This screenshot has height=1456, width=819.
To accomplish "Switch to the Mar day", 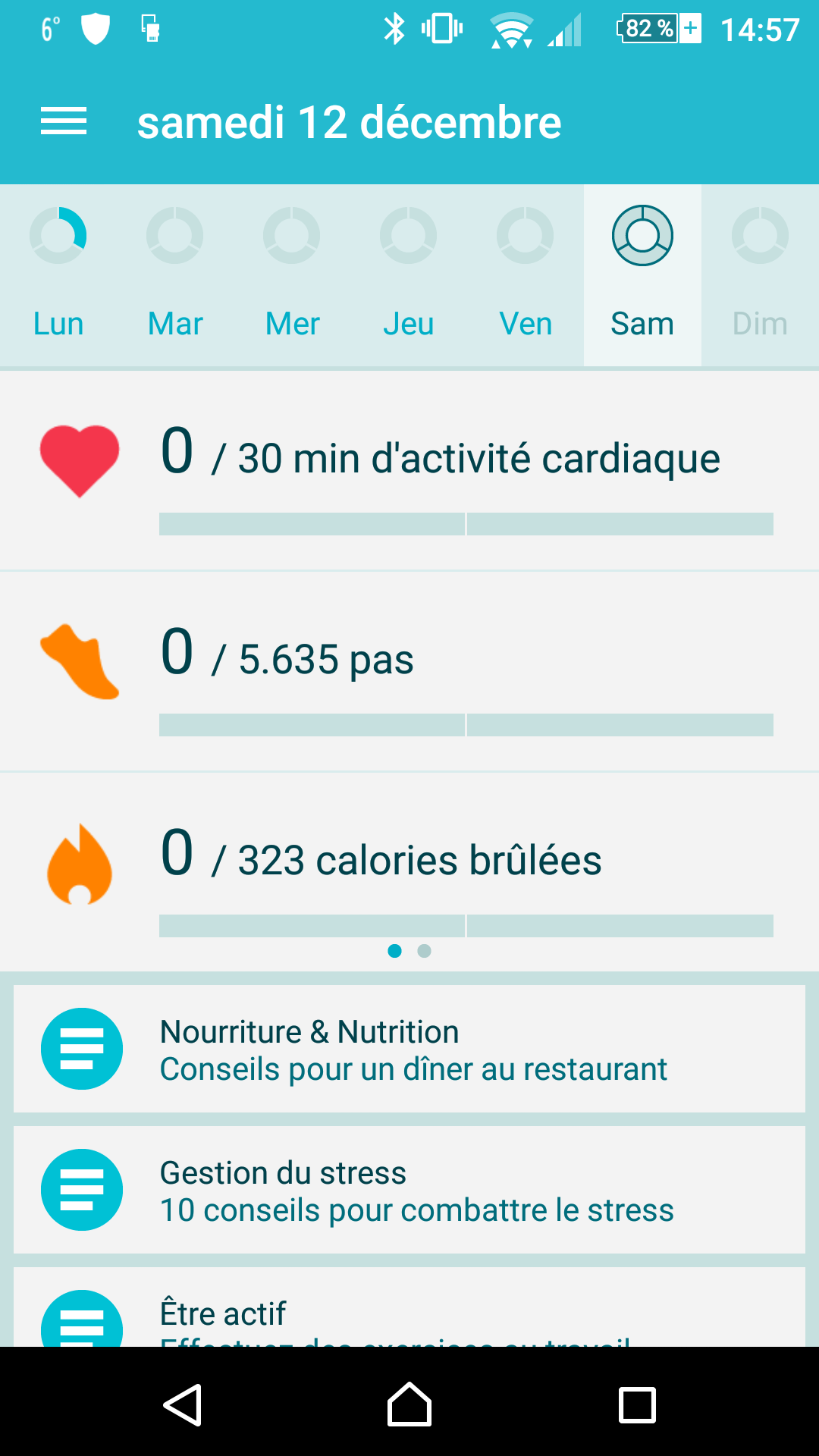I will pos(175,275).
